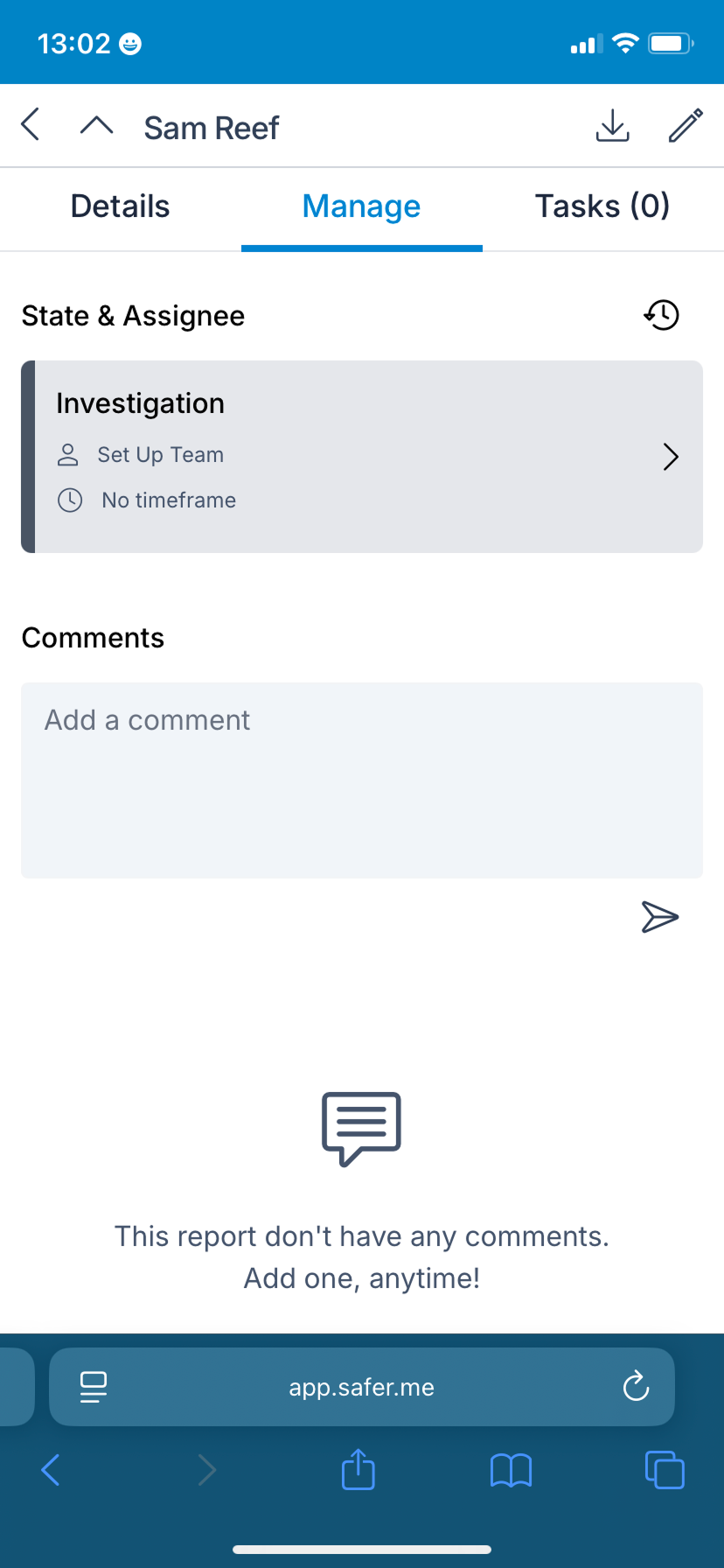This screenshot has width=724, height=1568.
Task: Open Safari bookmarks
Action: tap(512, 1470)
